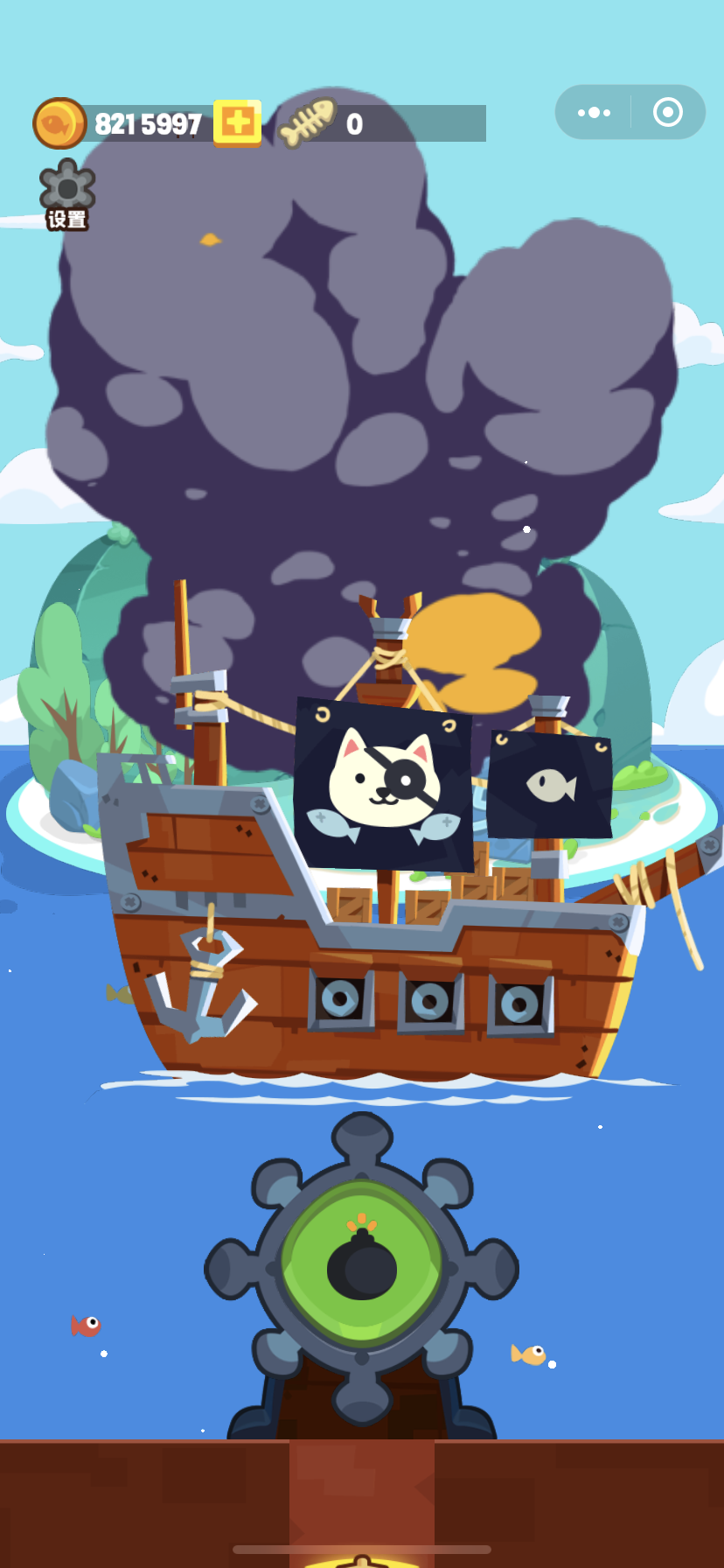
Task: Tap the settings gear to toggle sound options
Action: point(66,188)
